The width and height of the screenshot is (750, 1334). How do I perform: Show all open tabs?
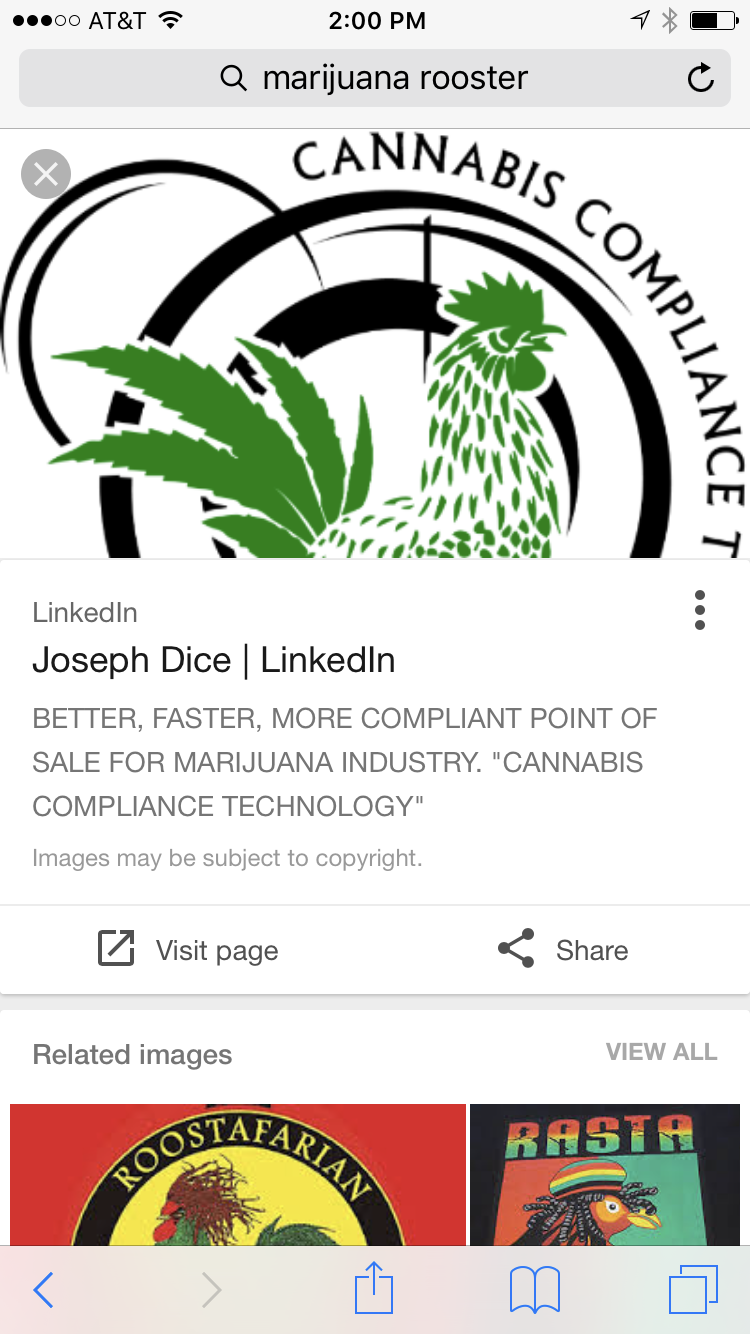692,1290
